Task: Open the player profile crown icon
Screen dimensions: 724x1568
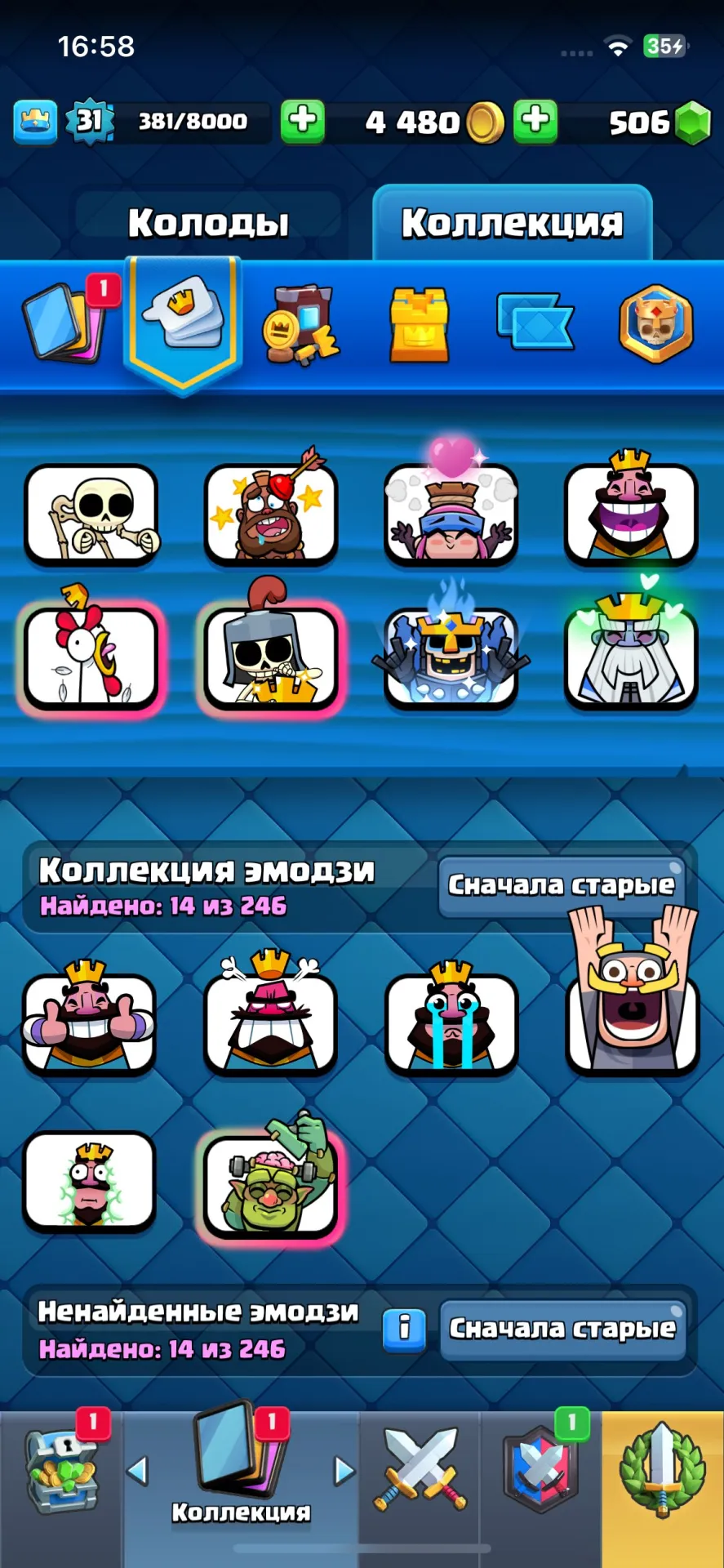Action: click(x=35, y=122)
